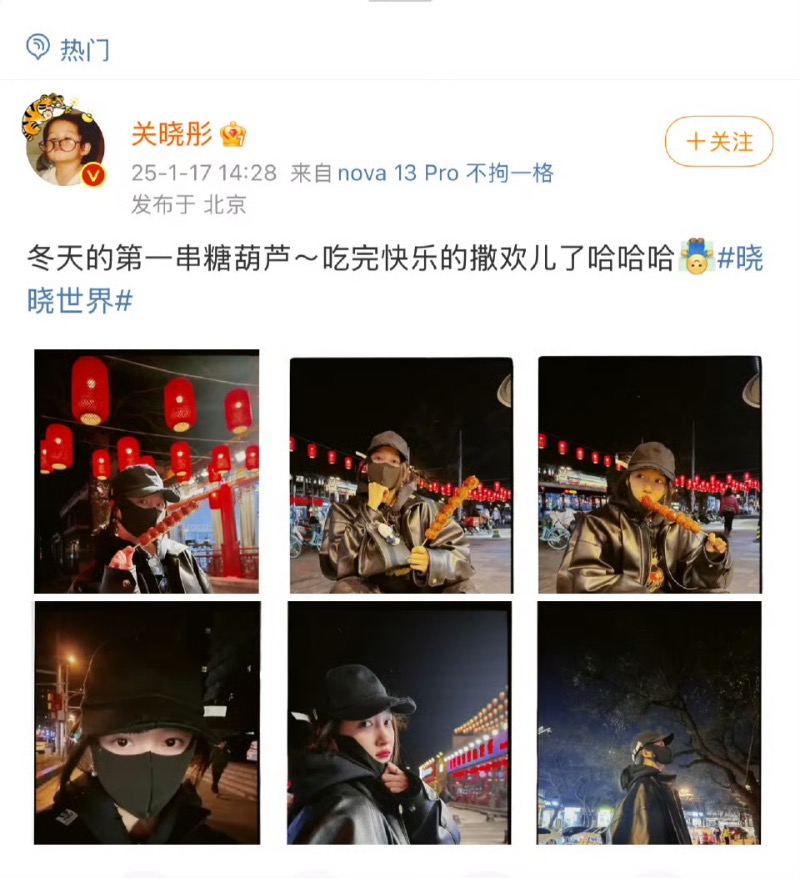Tap the nova 13 Pro 不拘一格 source link
The width and height of the screenshot is (800, 878).
click(445, 172)
